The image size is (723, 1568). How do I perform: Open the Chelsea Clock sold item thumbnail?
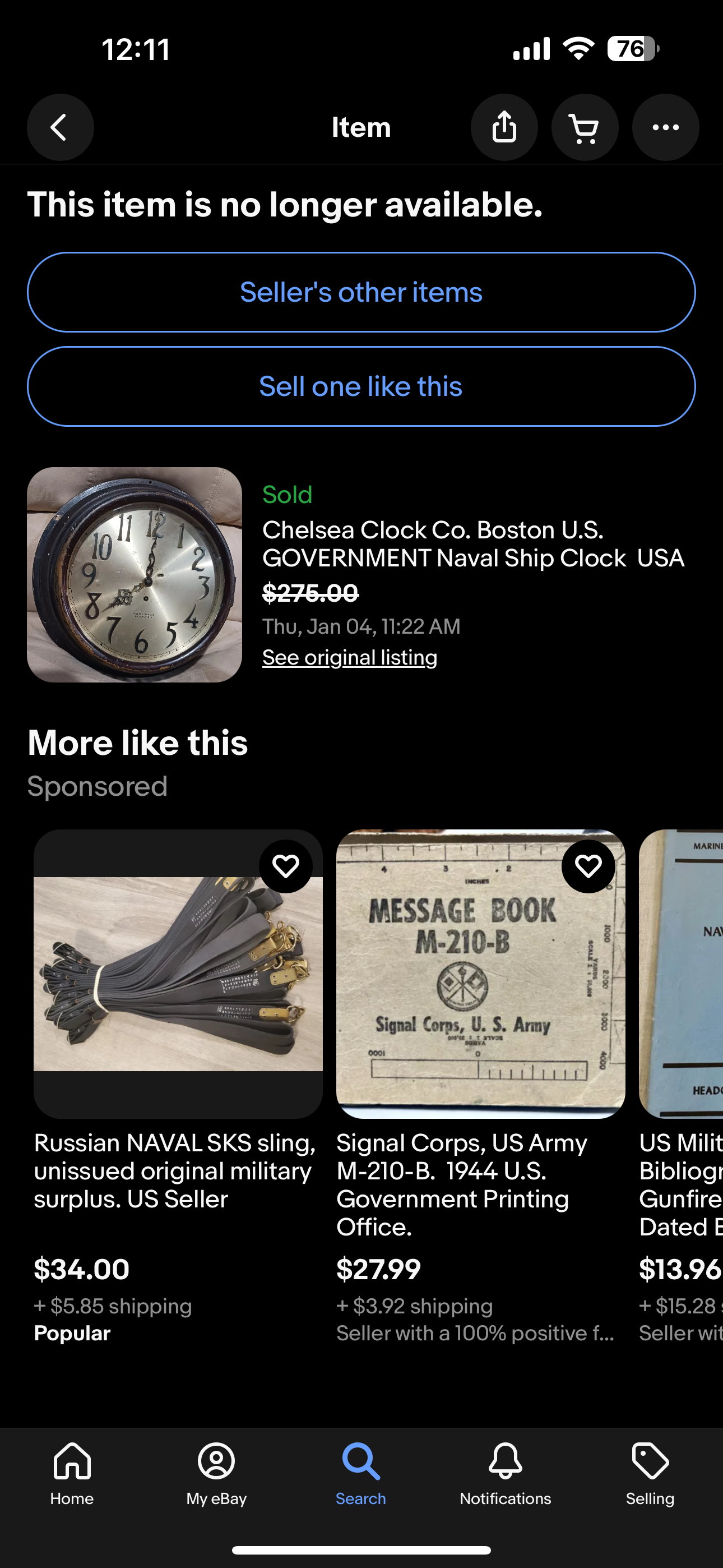click(135, 575)
